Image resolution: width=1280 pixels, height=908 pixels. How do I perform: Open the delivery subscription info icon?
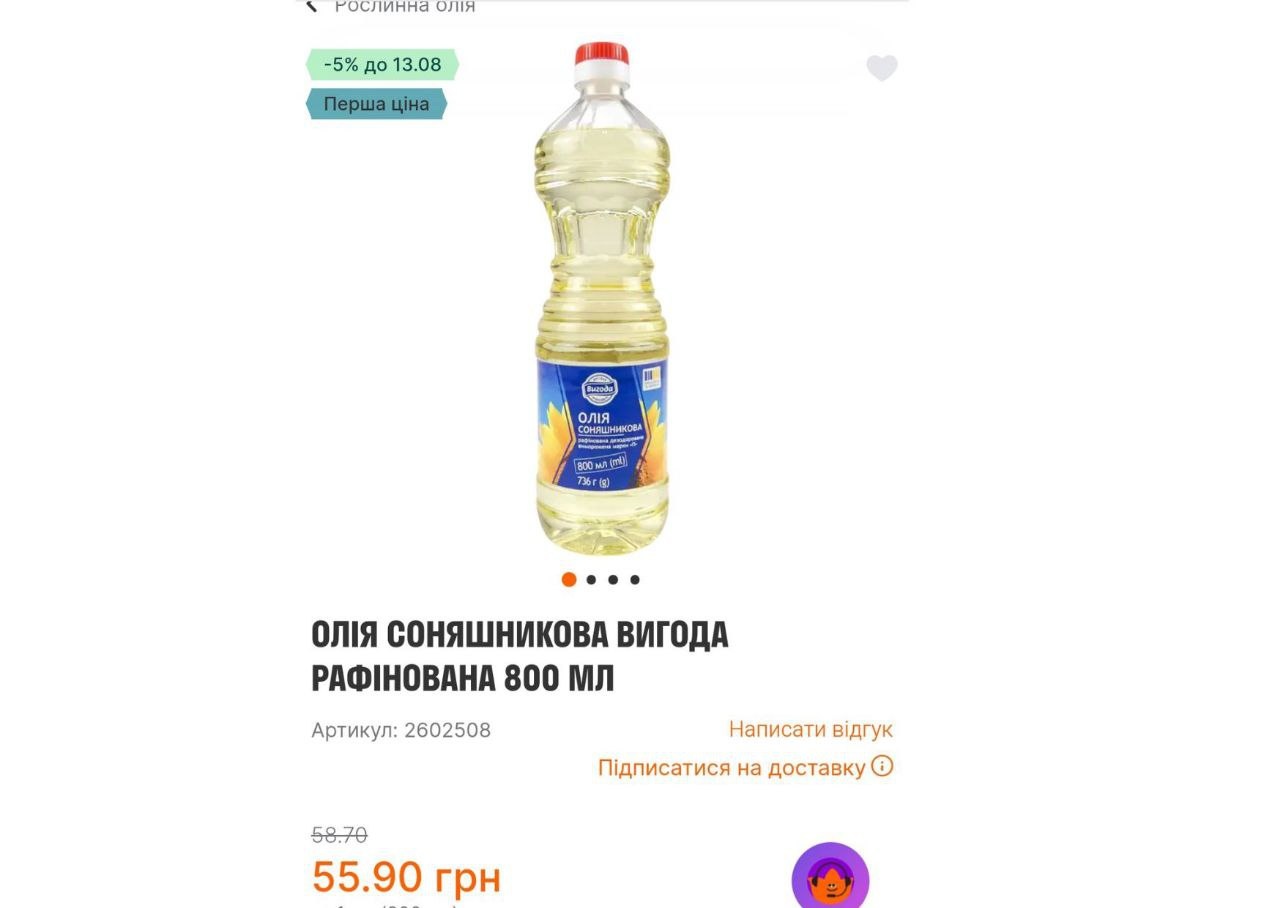click(x=882, y=767)
